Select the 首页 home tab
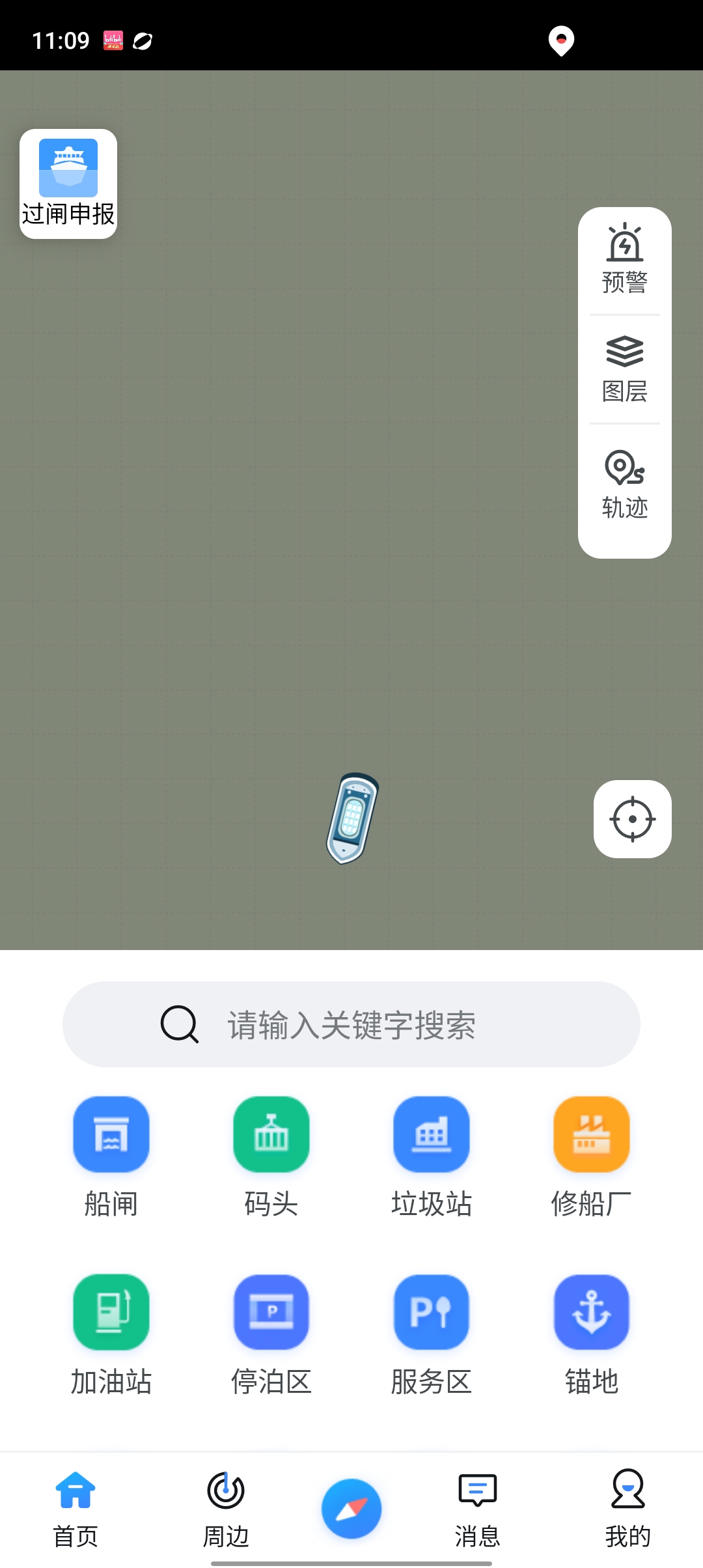This screenshot has width=703, height=1568. [x=75, y=1511]
